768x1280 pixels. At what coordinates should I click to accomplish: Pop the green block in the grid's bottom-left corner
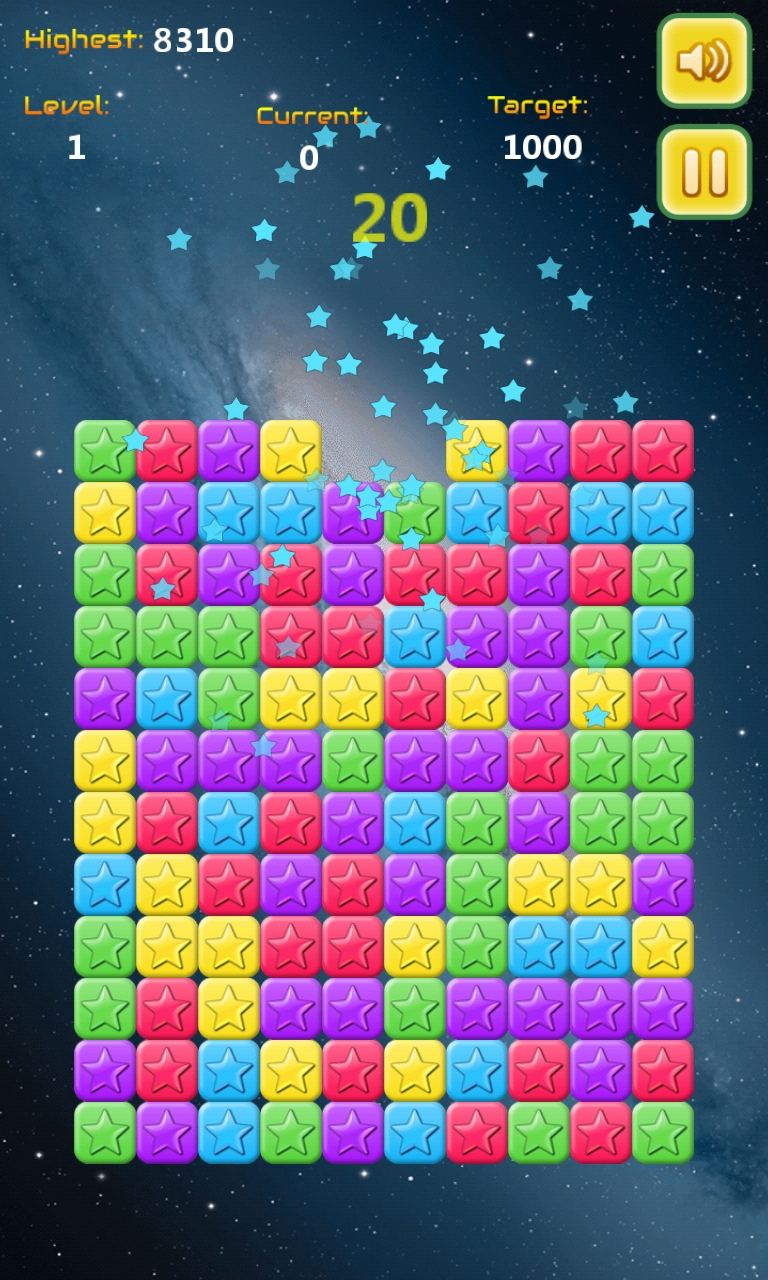[x=104, y=1132]
